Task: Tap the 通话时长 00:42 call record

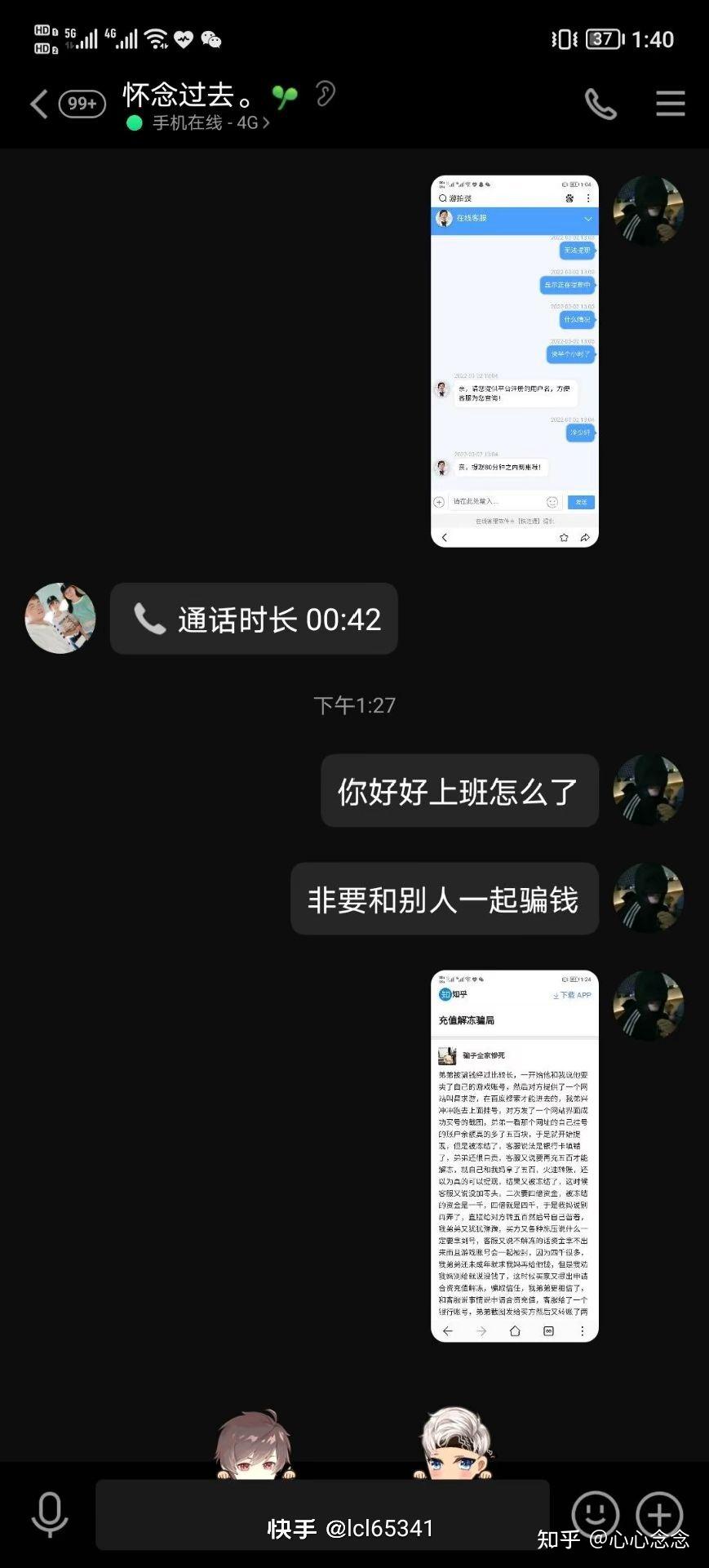Action: tap(254, 620)
